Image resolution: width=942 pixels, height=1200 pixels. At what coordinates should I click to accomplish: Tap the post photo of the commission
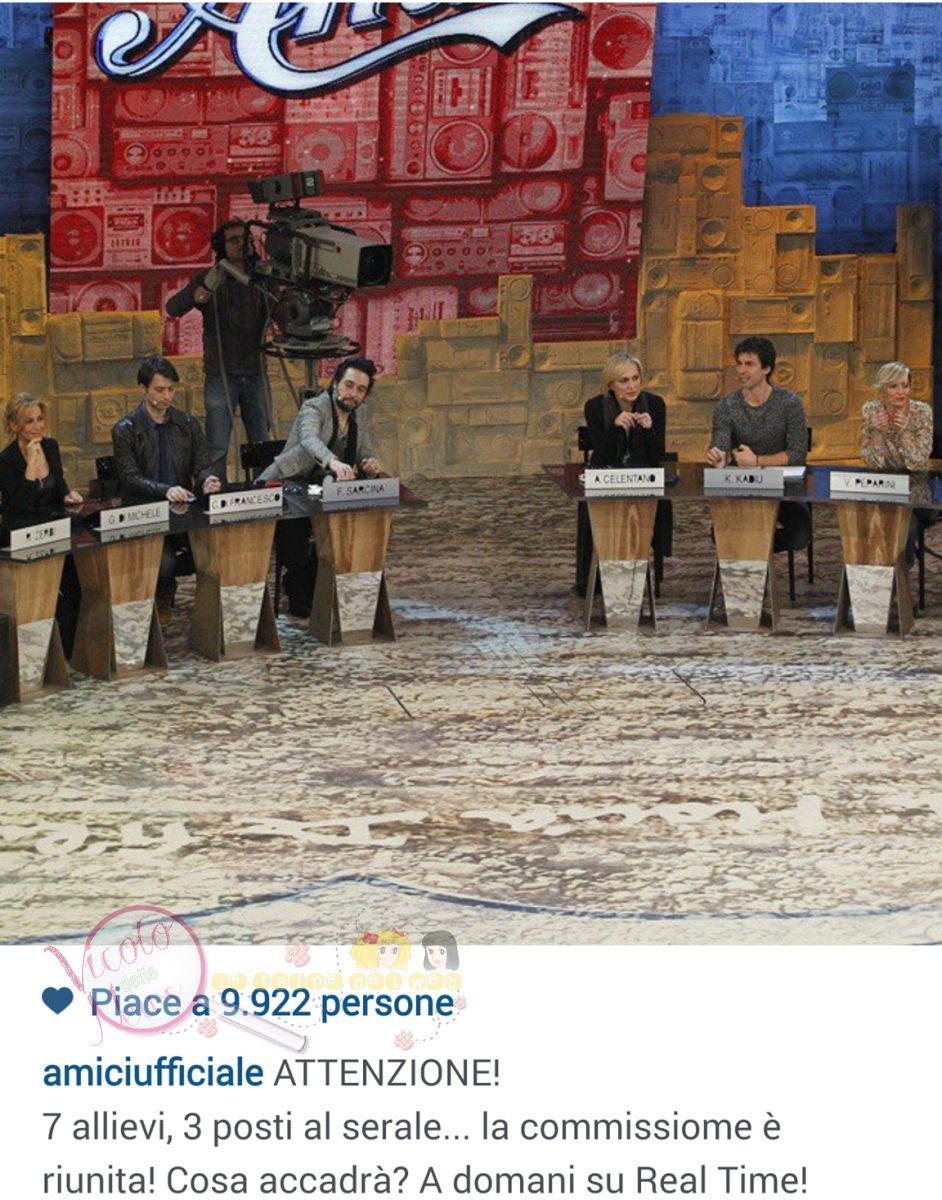tap(471, 472)
